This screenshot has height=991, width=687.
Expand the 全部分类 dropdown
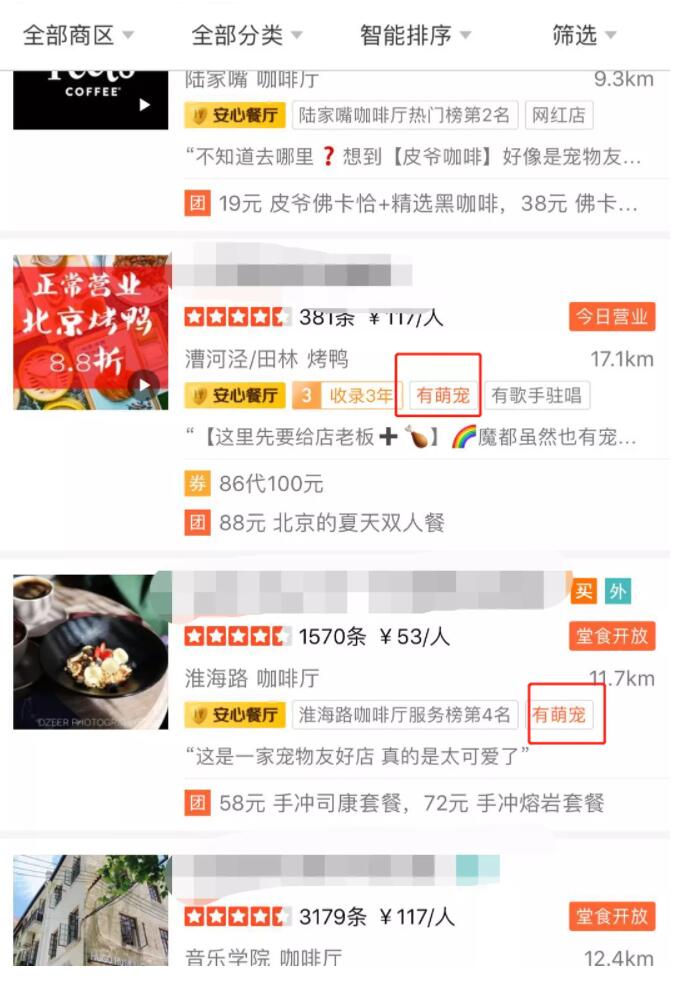coord(247,36)
